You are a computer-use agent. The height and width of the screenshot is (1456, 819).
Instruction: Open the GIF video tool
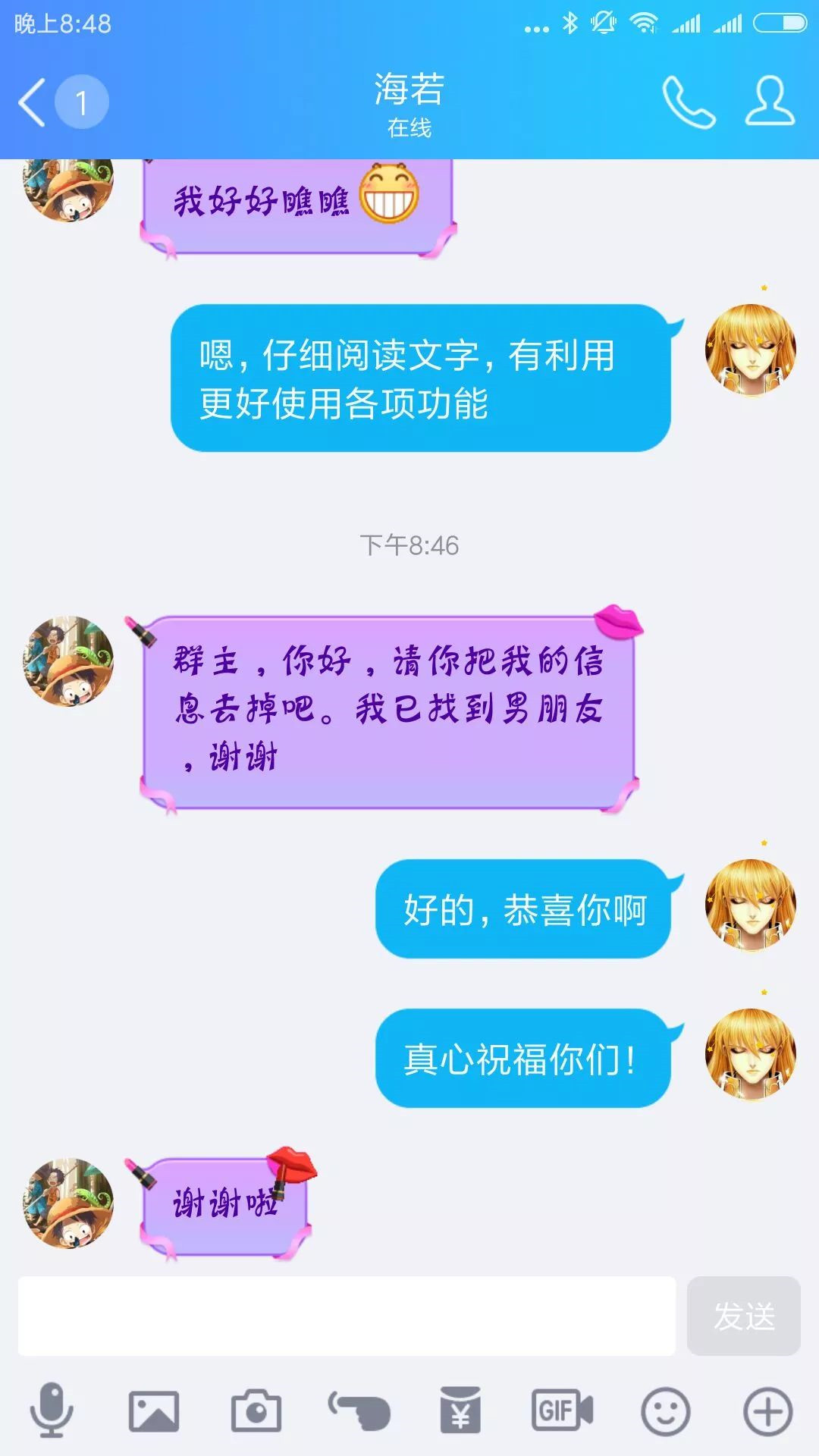pos(562,1411)
